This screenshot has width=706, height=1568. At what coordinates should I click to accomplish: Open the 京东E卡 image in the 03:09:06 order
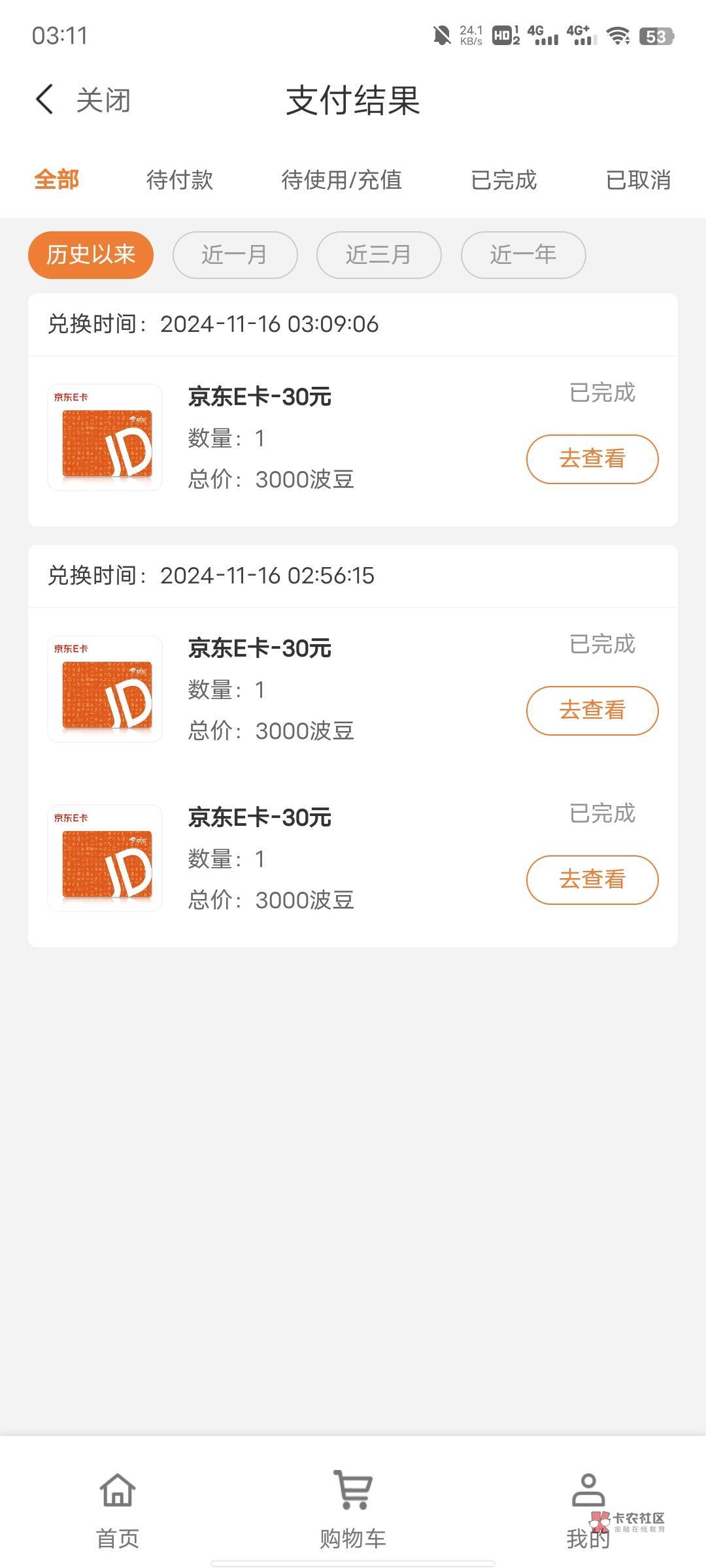coord(105,438)
